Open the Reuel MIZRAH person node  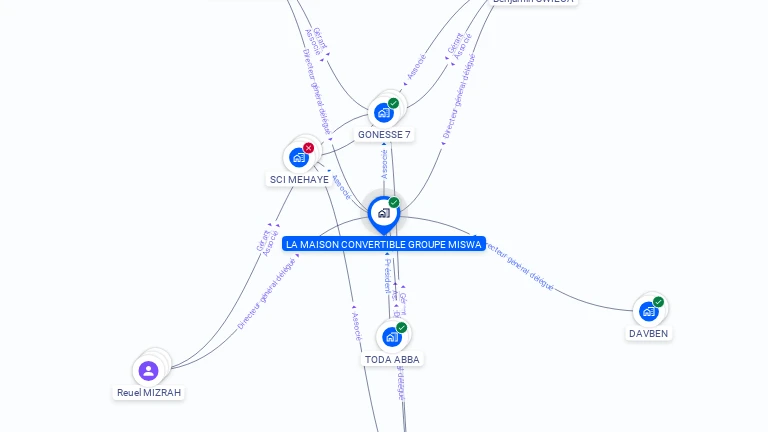pos(149,371)
